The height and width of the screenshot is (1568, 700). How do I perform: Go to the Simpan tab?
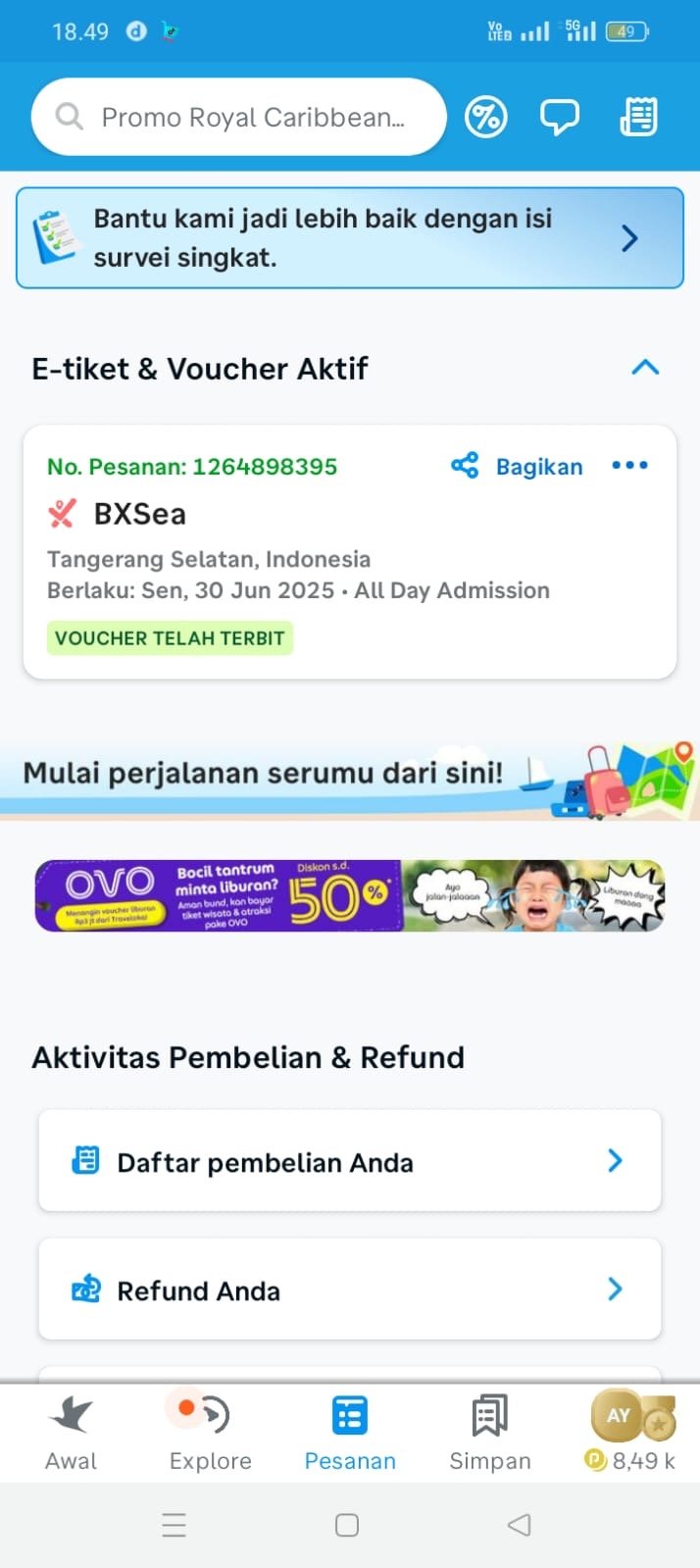pyautogui.click(x=489, y=1433)
